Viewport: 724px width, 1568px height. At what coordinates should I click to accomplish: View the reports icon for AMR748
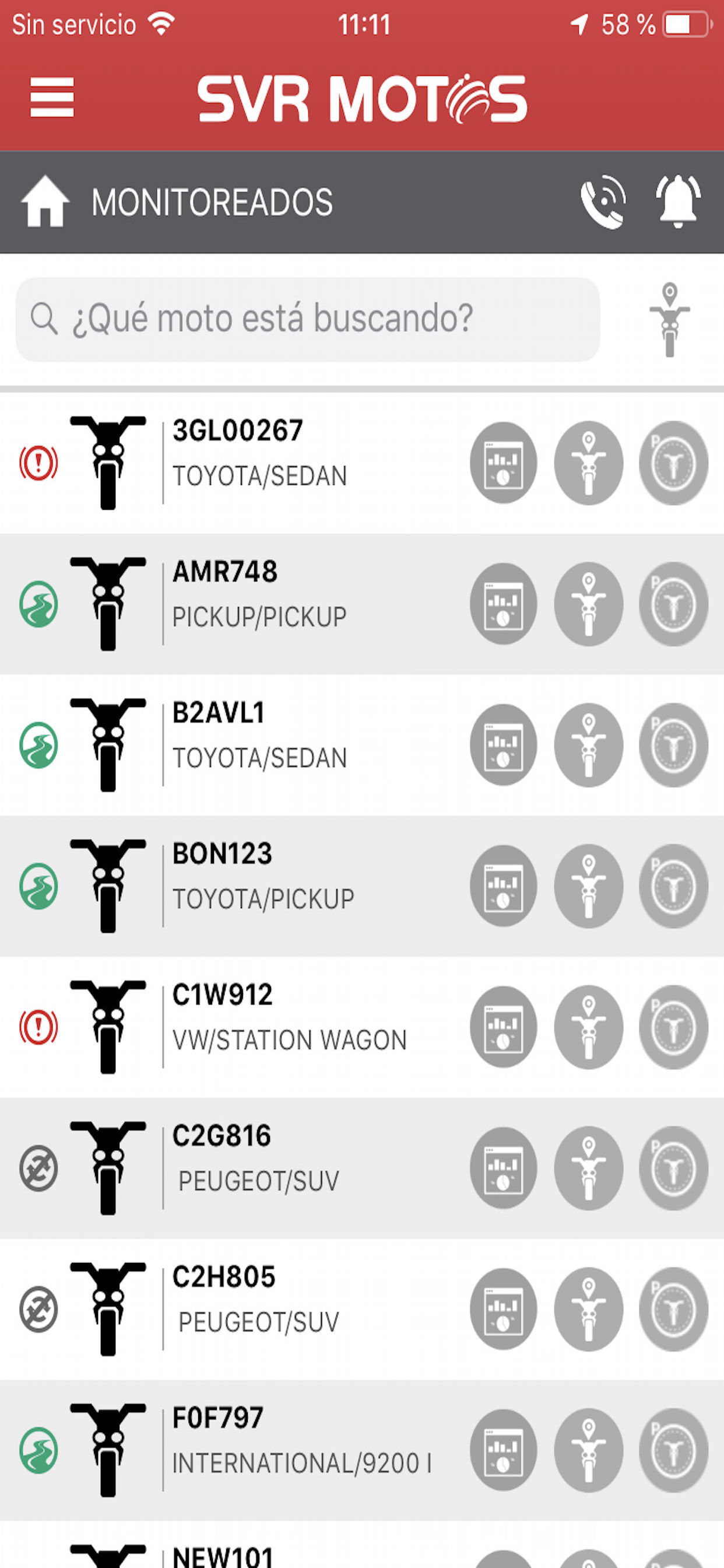(503, 604)
